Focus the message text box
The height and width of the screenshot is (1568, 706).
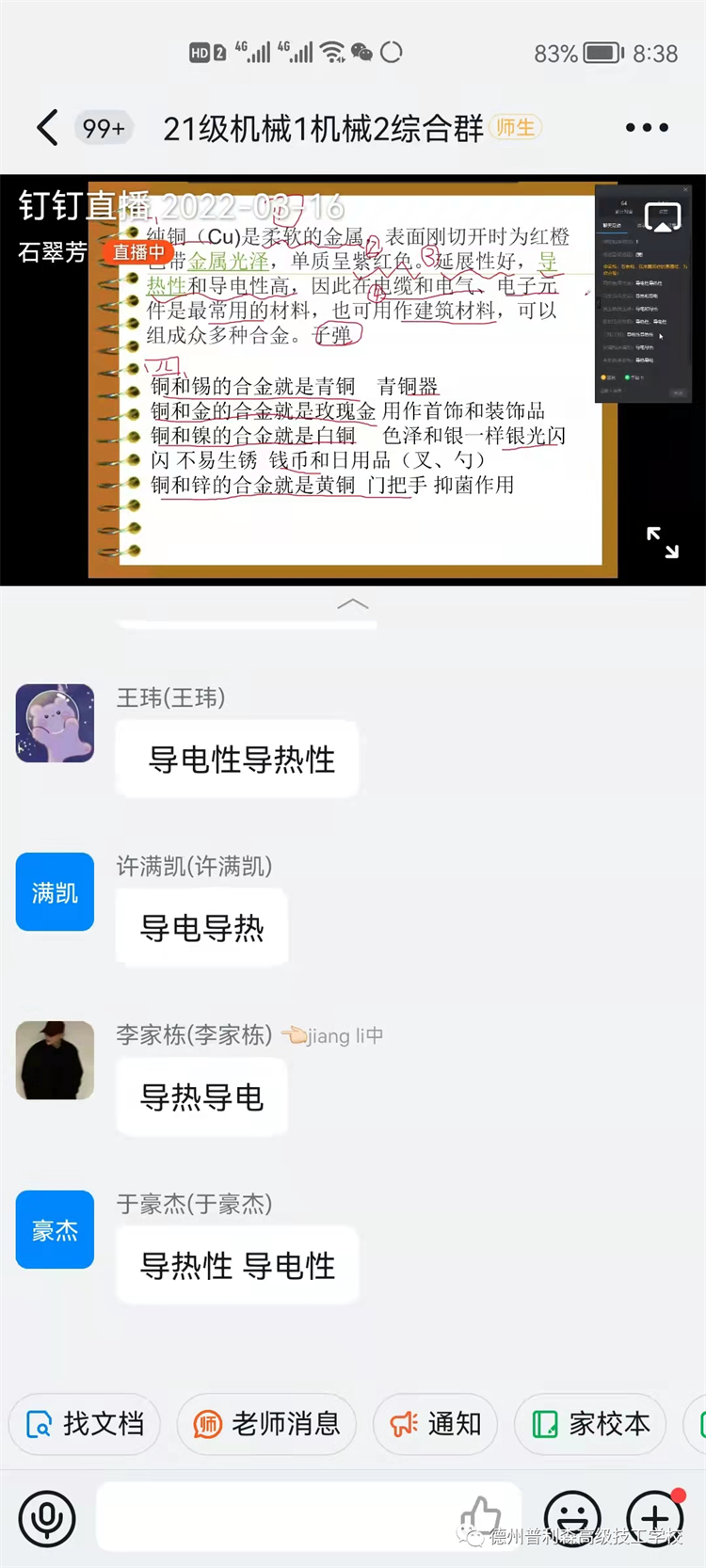pos(273,1517)
